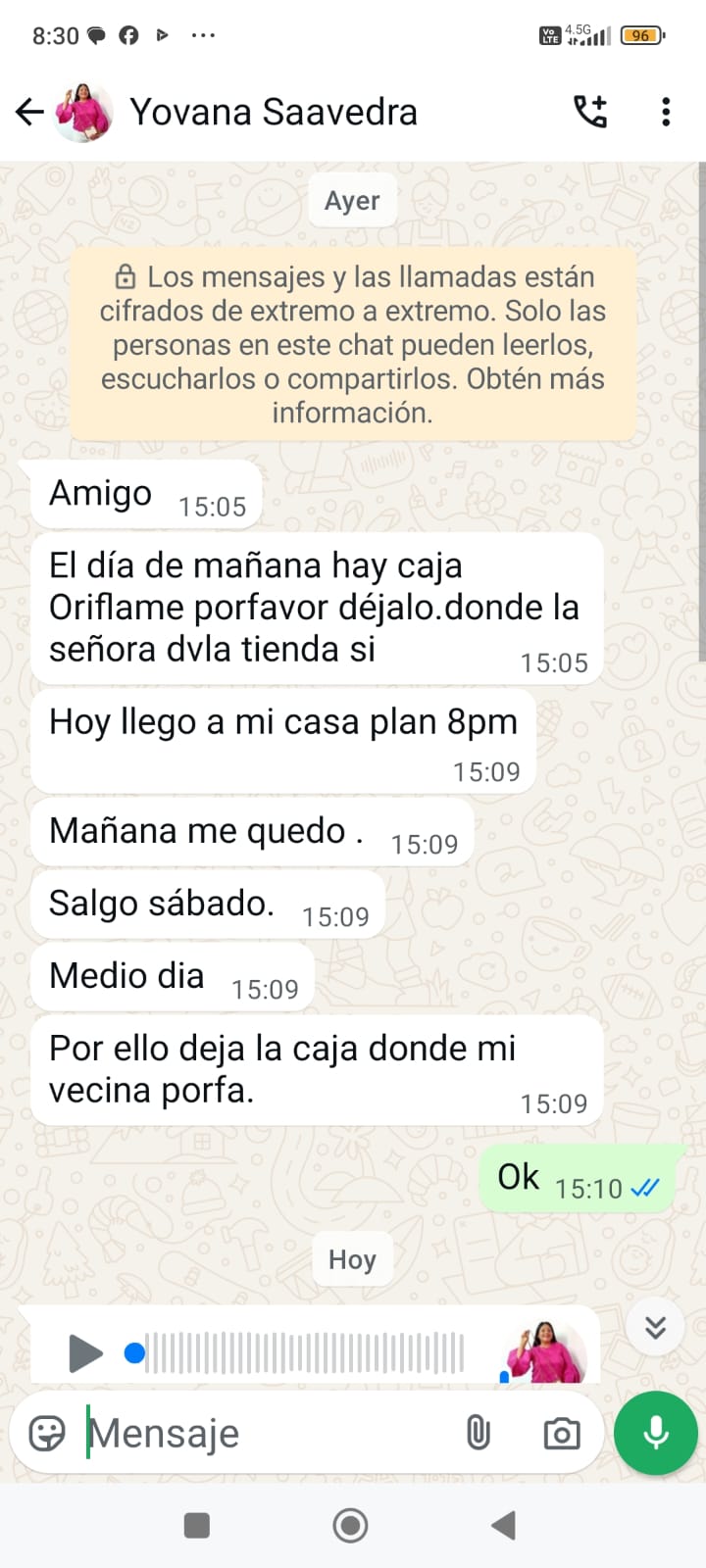The height and width of the screenshot is (1568, 706).
Task: Open Yovana Saavedra's contact info
Action: 273,113
